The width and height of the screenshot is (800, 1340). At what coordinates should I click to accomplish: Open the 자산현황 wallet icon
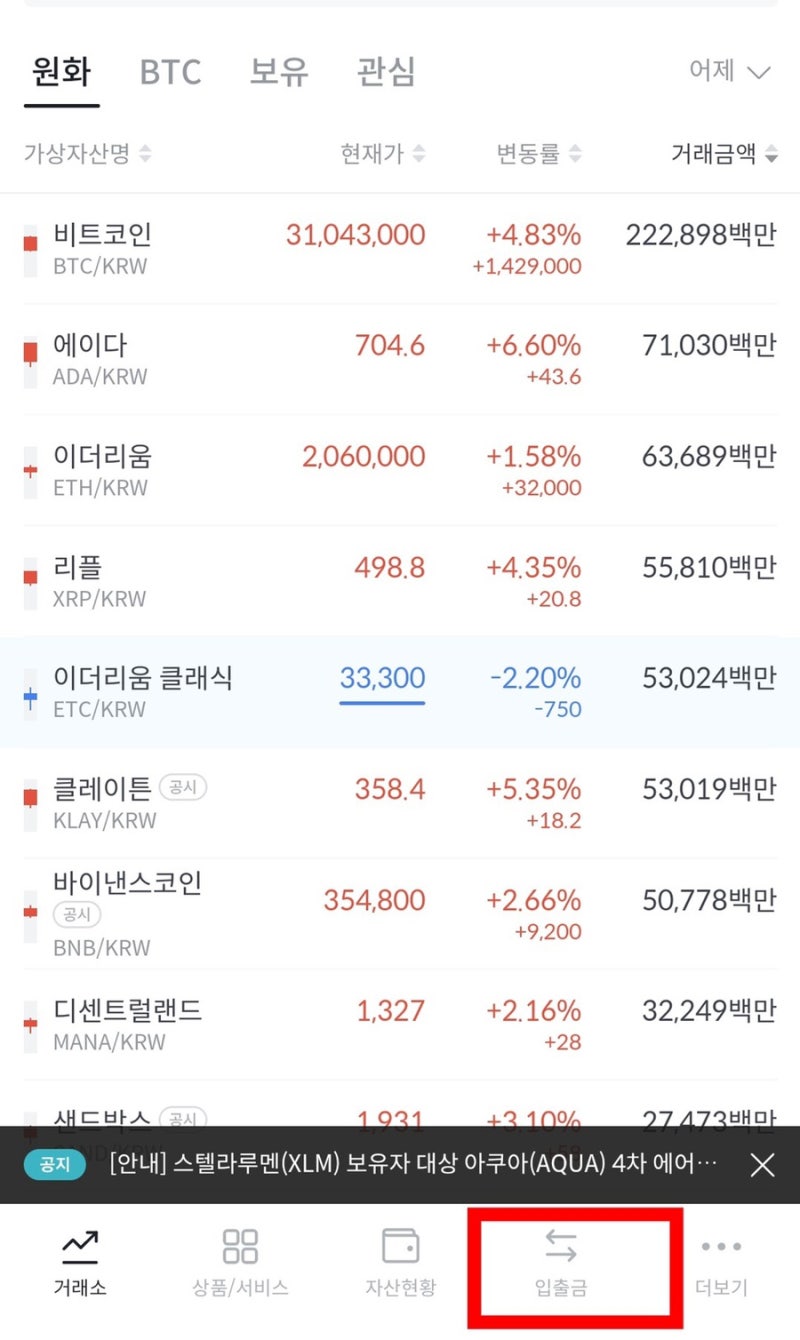[400, 1247]
